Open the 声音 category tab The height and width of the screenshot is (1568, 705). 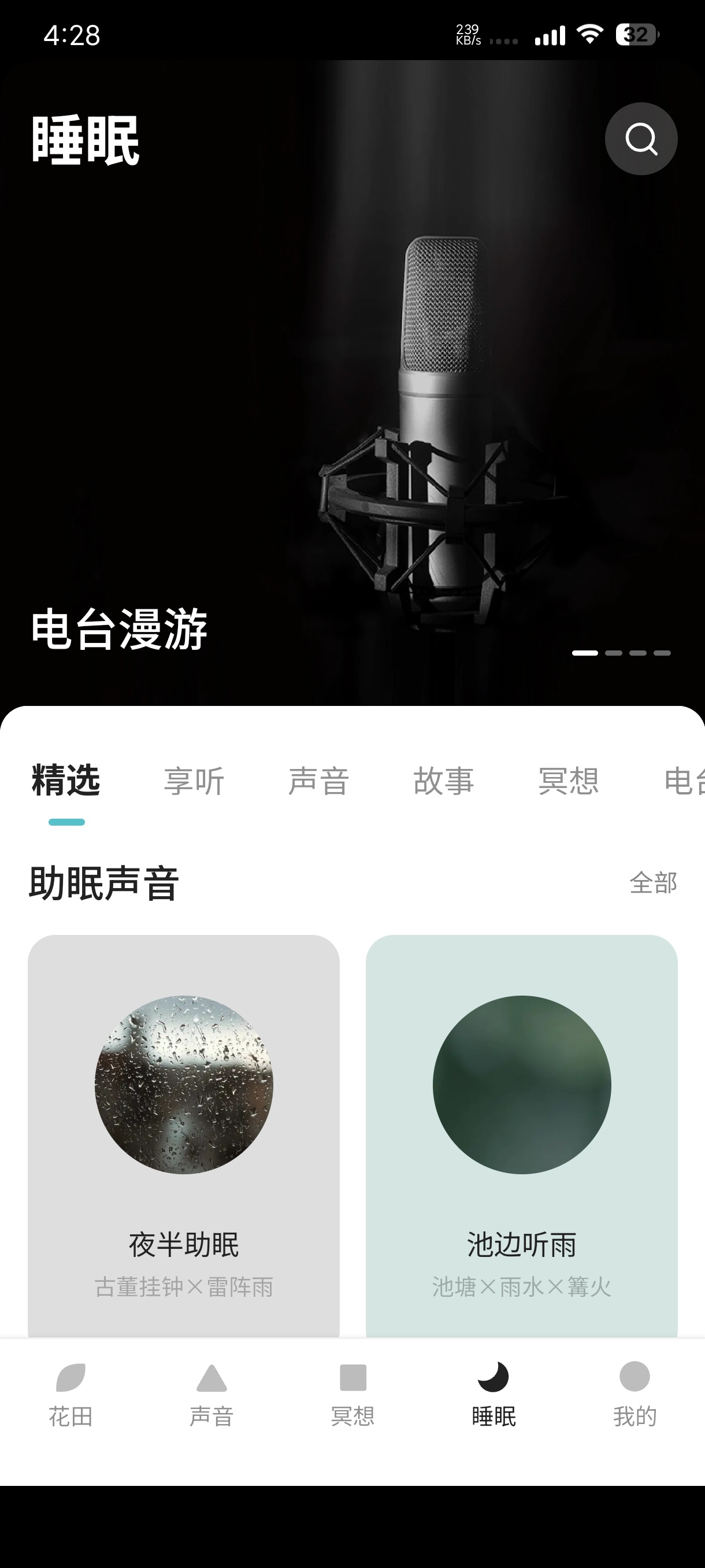coord(320,782)
